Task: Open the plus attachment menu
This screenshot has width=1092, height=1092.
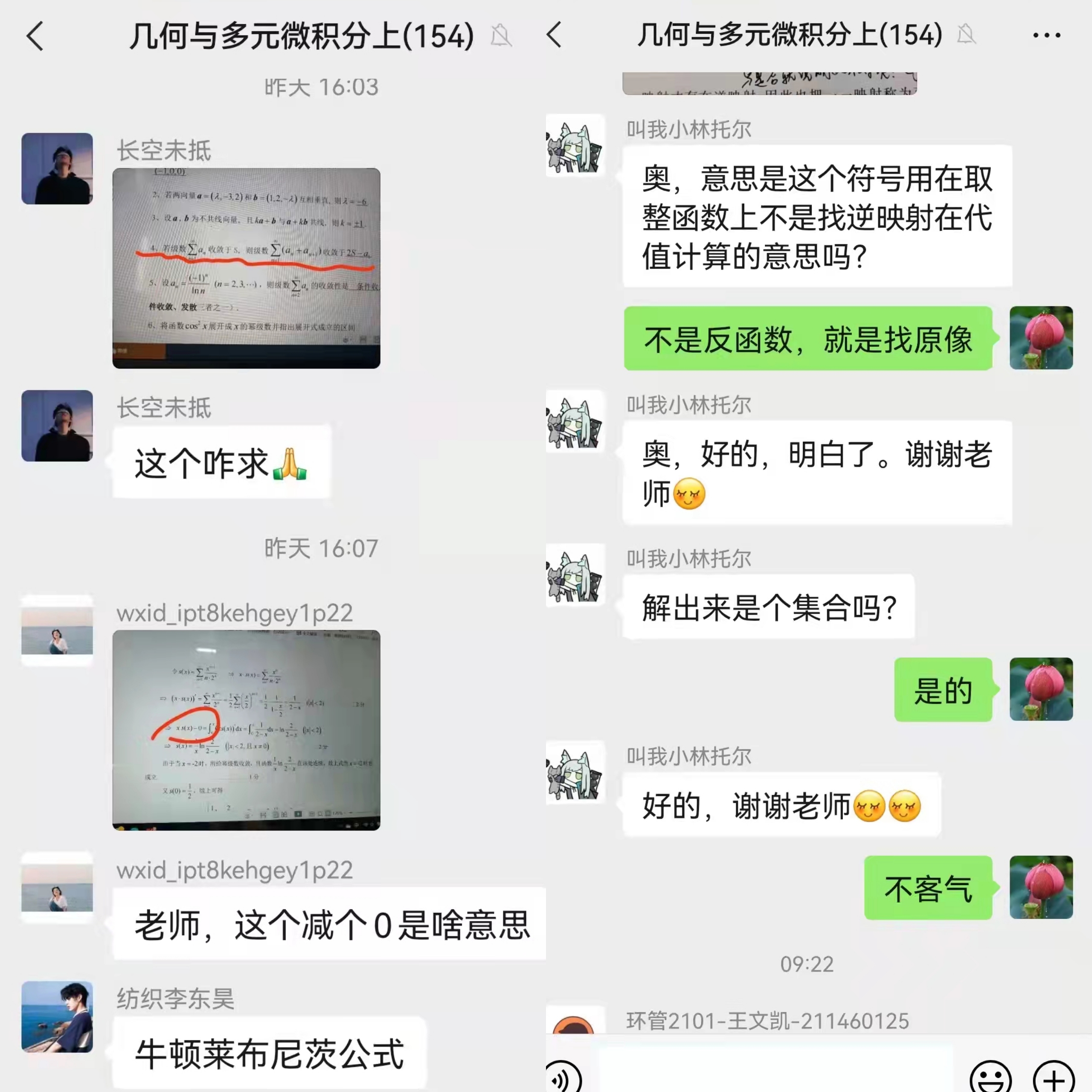Action: pyautogui.click(x=1053, y=1077)
